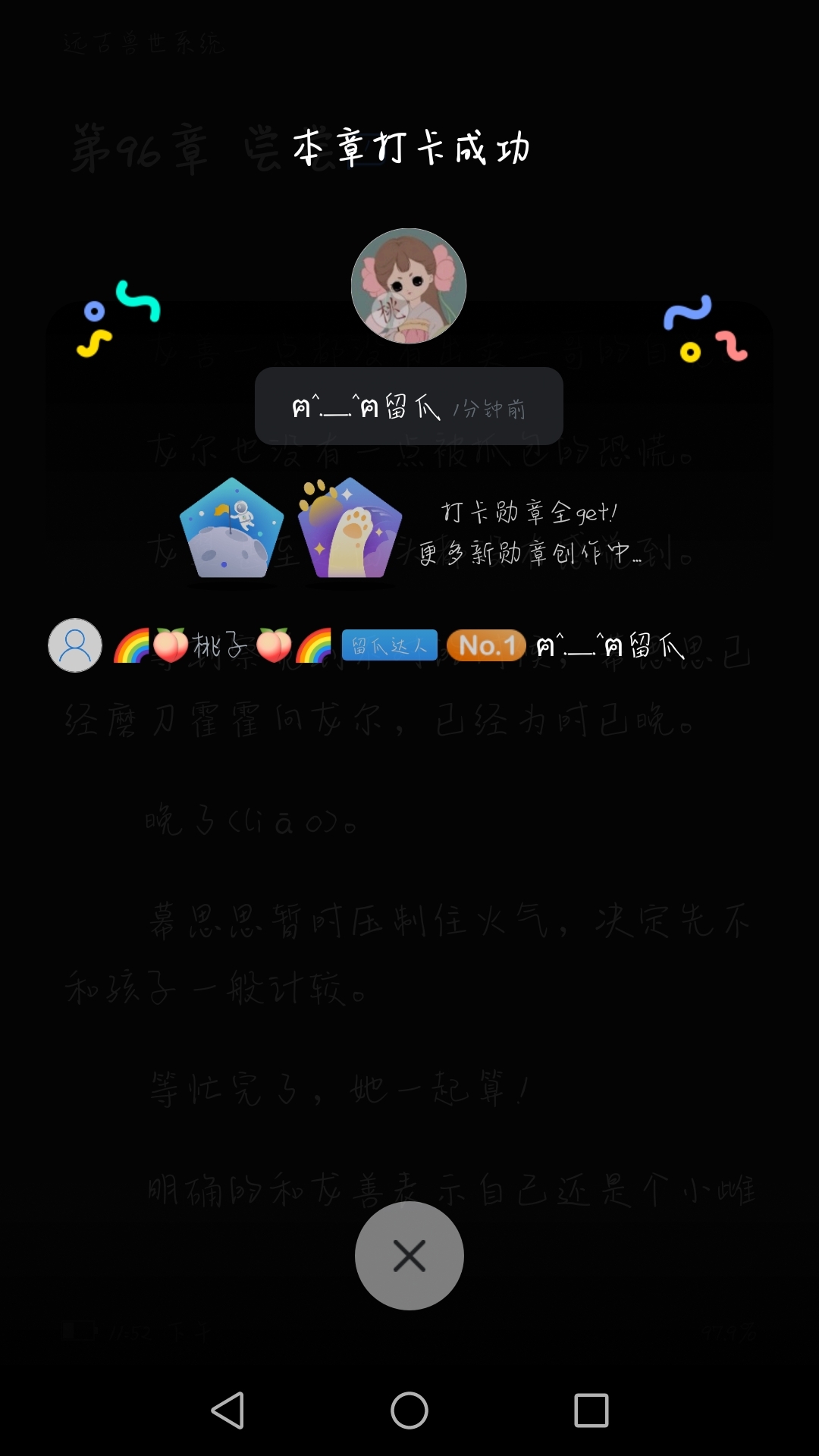Go back using system navigation

[x=227, y=1410]
